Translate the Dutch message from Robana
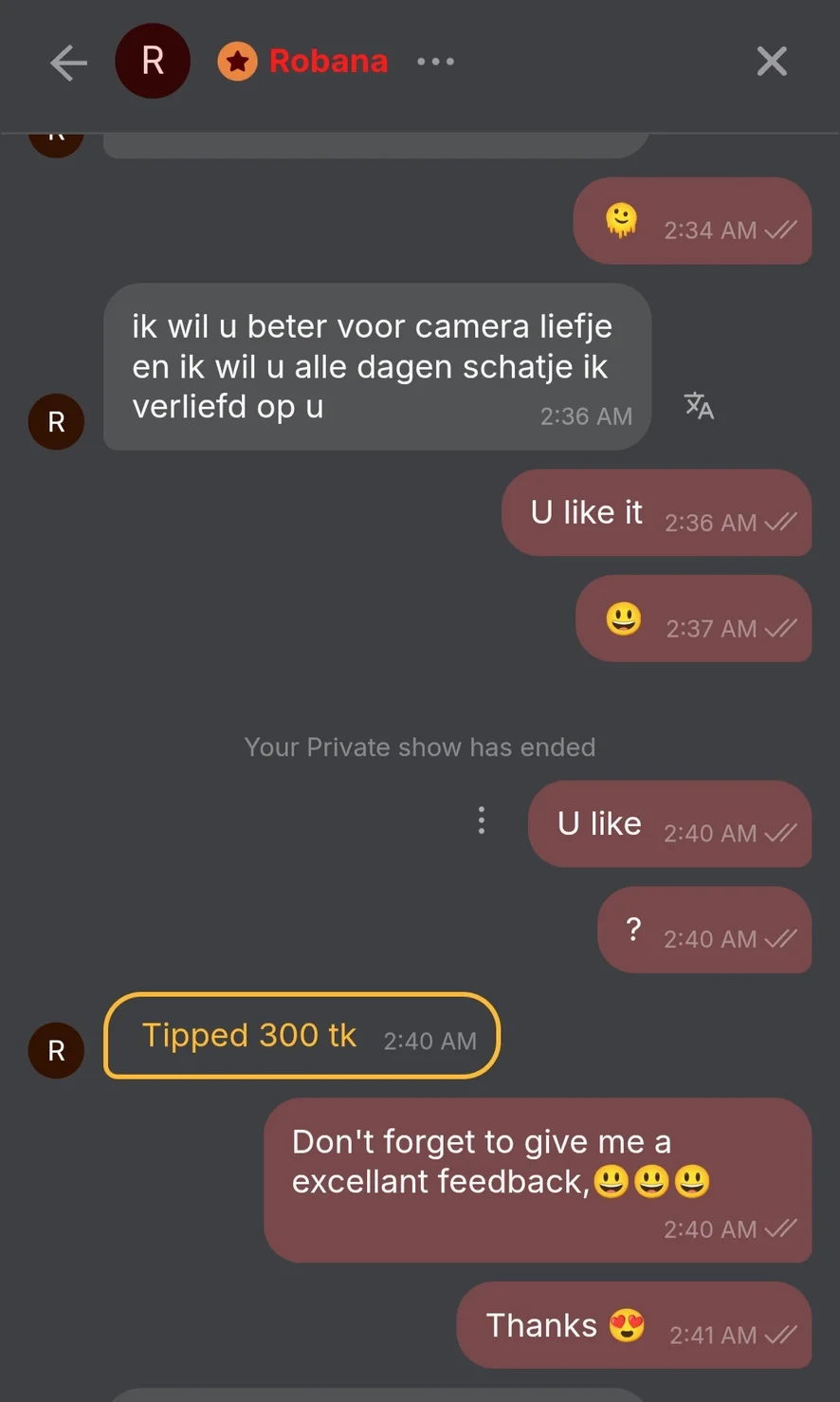Viewport: 840px width, 1402px height. pos(699,406)
